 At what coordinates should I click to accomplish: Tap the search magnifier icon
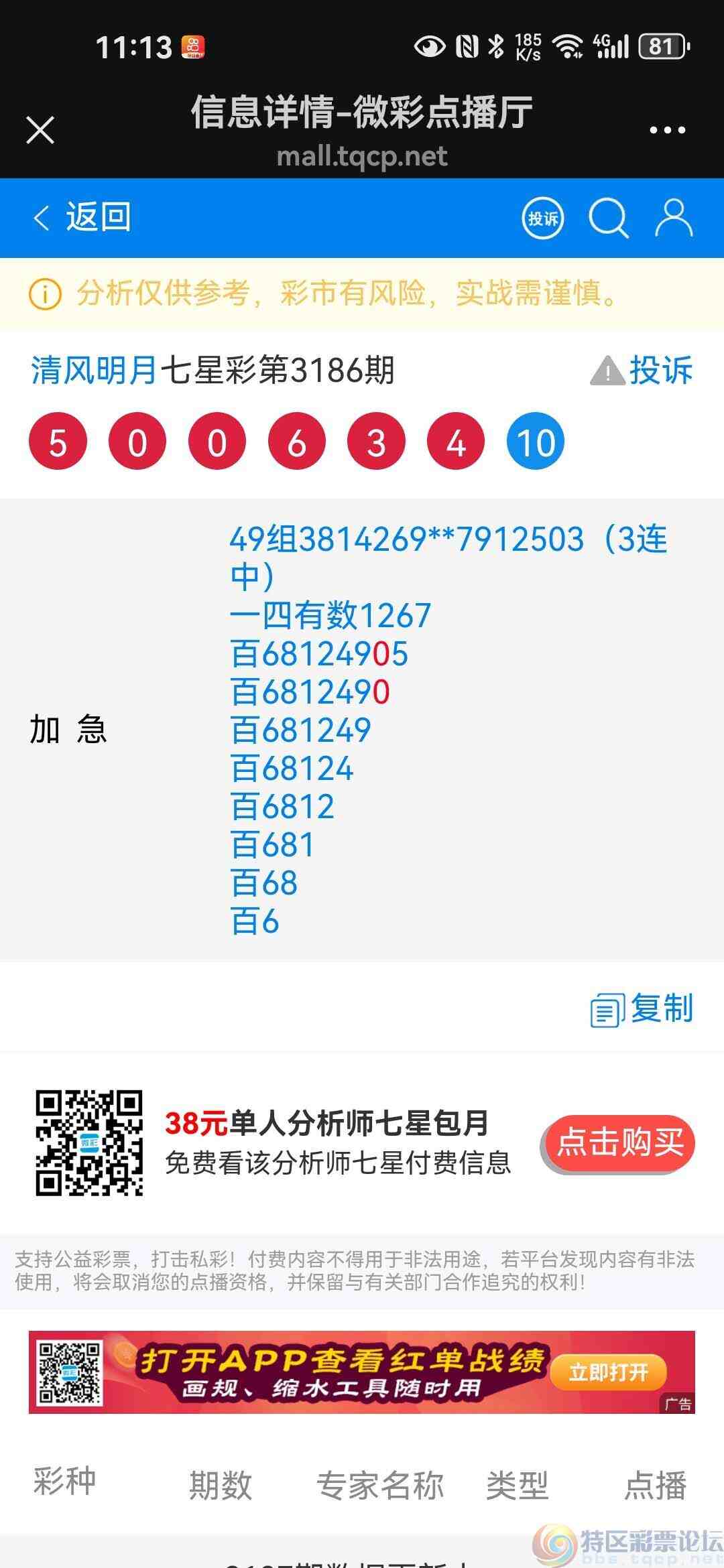(x=607, y=217)
